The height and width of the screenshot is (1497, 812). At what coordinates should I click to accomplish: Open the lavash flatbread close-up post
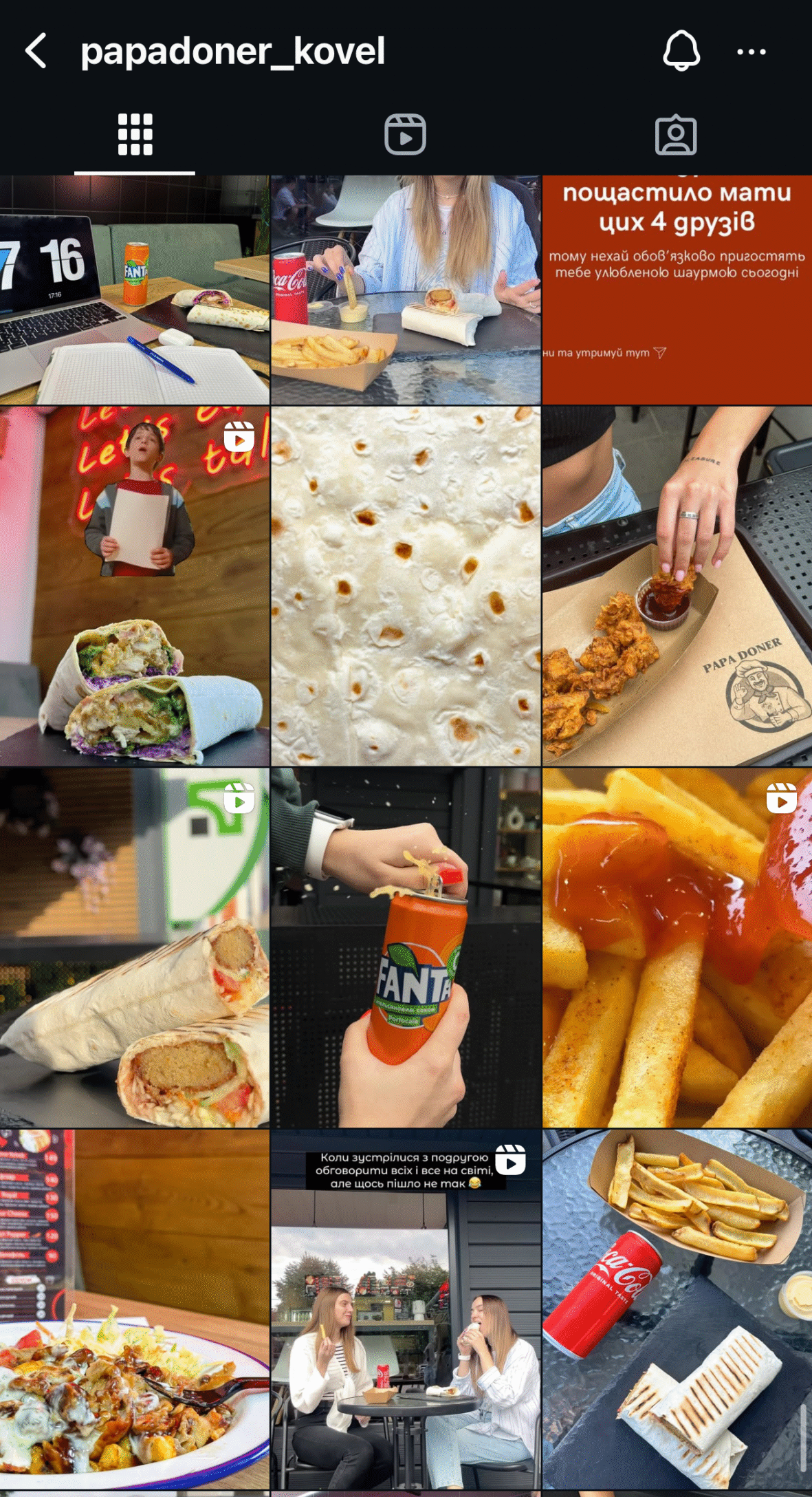tap(406, 586)
